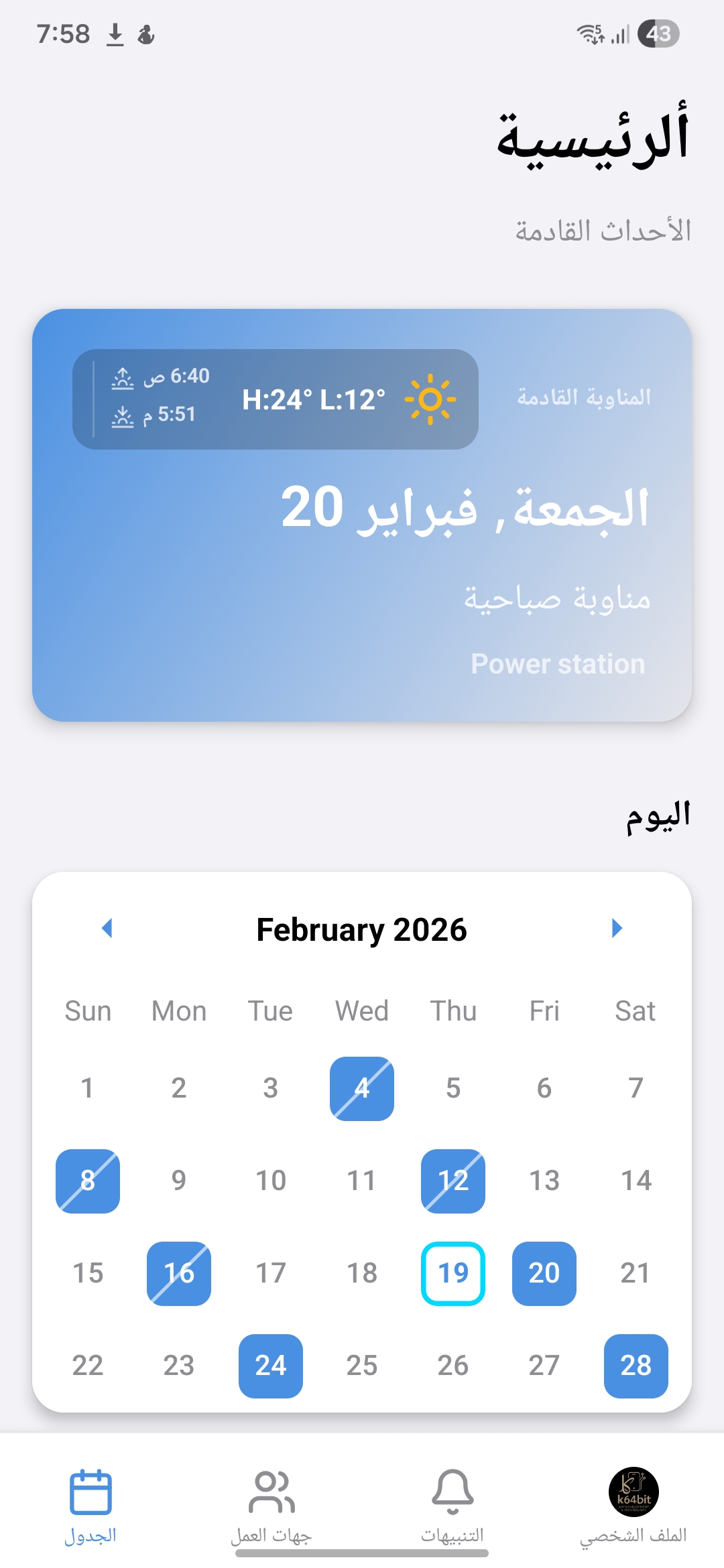This screenshot has height=1568, width=724.
Task: Select February 4 in the calendar
Action: click(x=362, y=1088)
